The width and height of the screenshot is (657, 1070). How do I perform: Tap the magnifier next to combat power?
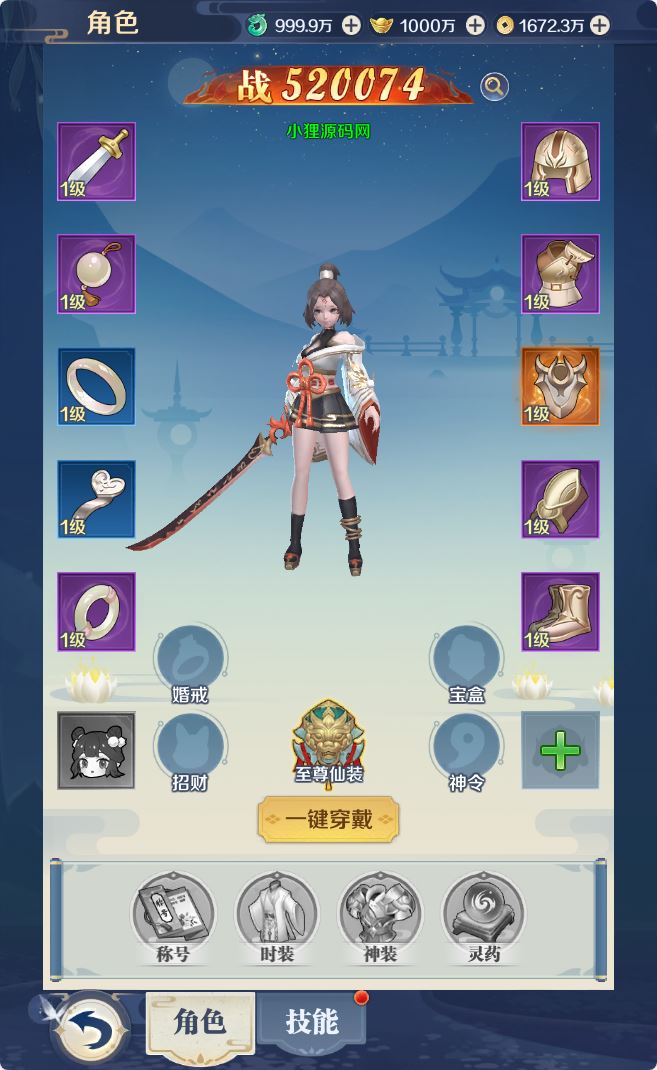(493, 86)
